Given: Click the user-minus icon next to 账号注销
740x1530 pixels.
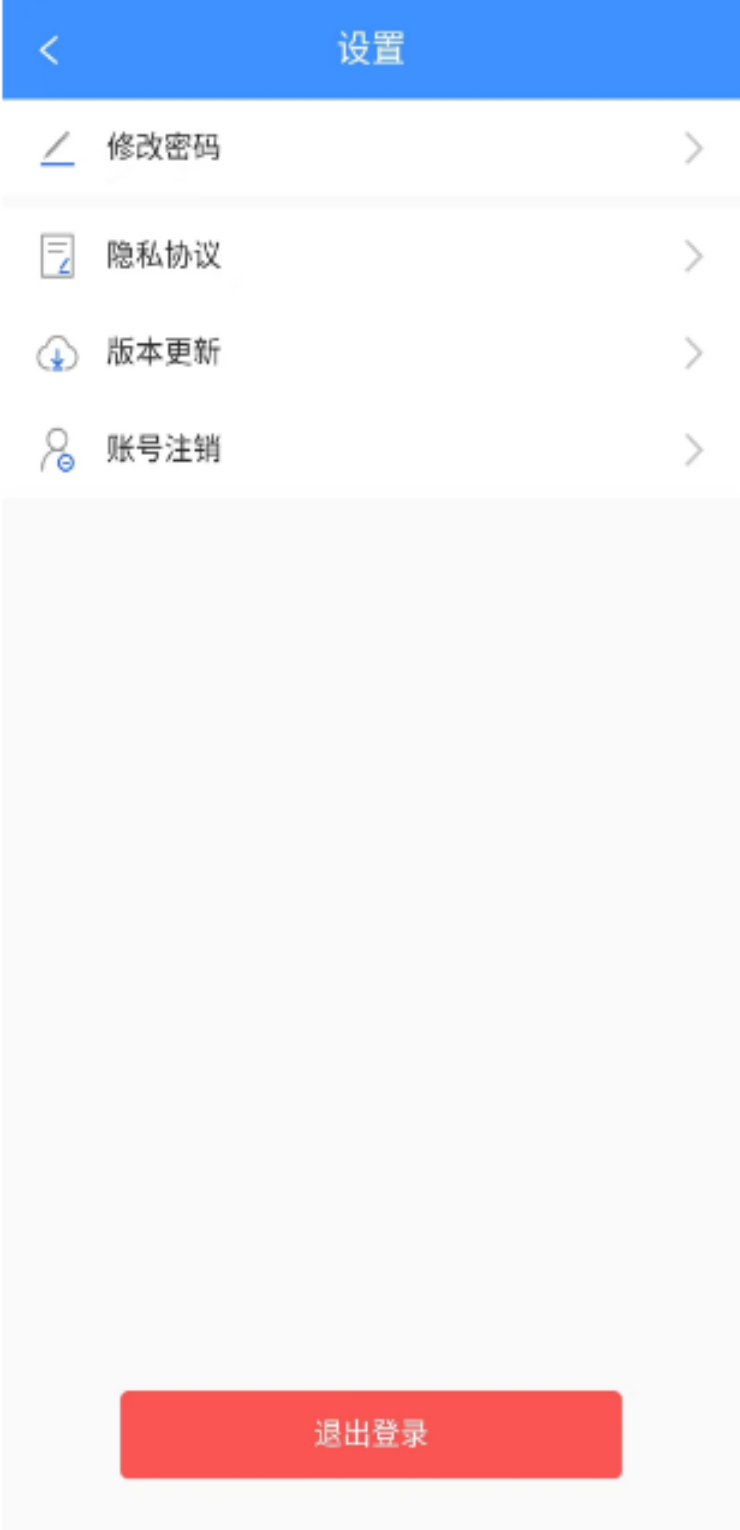Looking at the screenshot, I should [57, 450].
